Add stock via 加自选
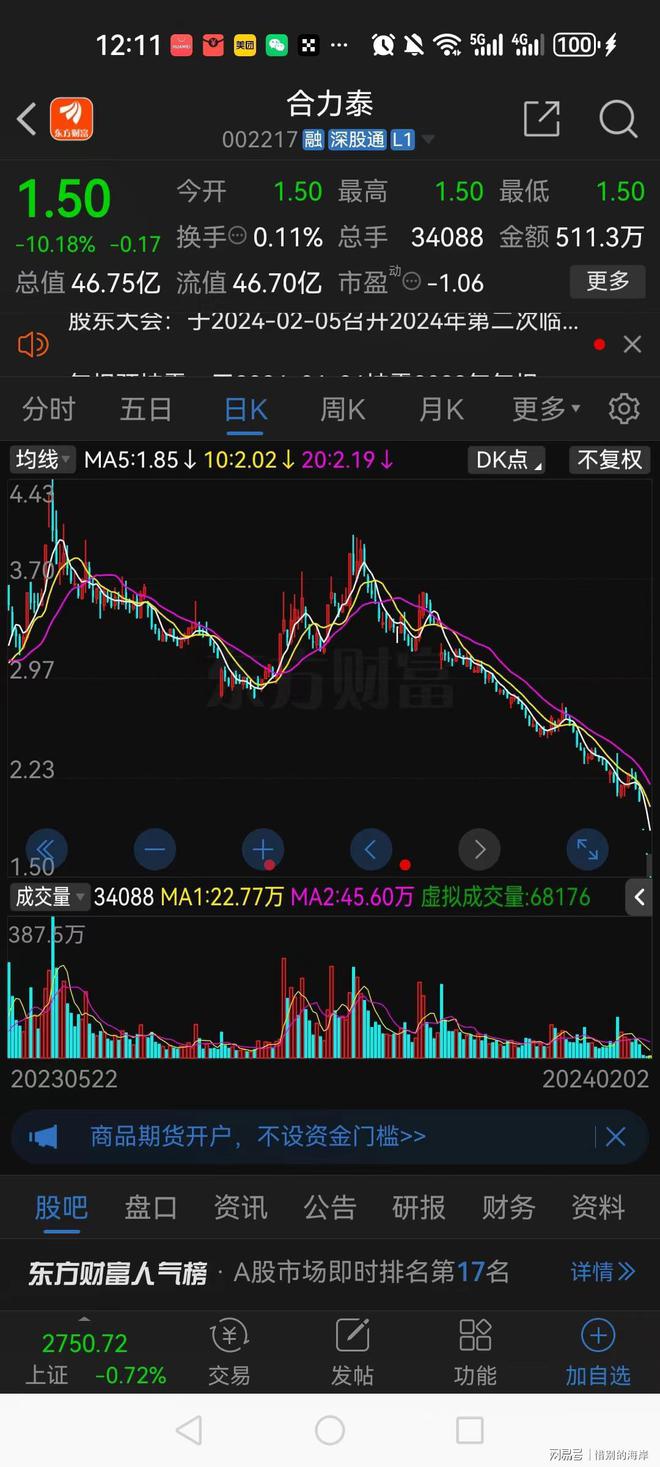The width and height of the screenshot is (660, 1467). point(598,1353)
